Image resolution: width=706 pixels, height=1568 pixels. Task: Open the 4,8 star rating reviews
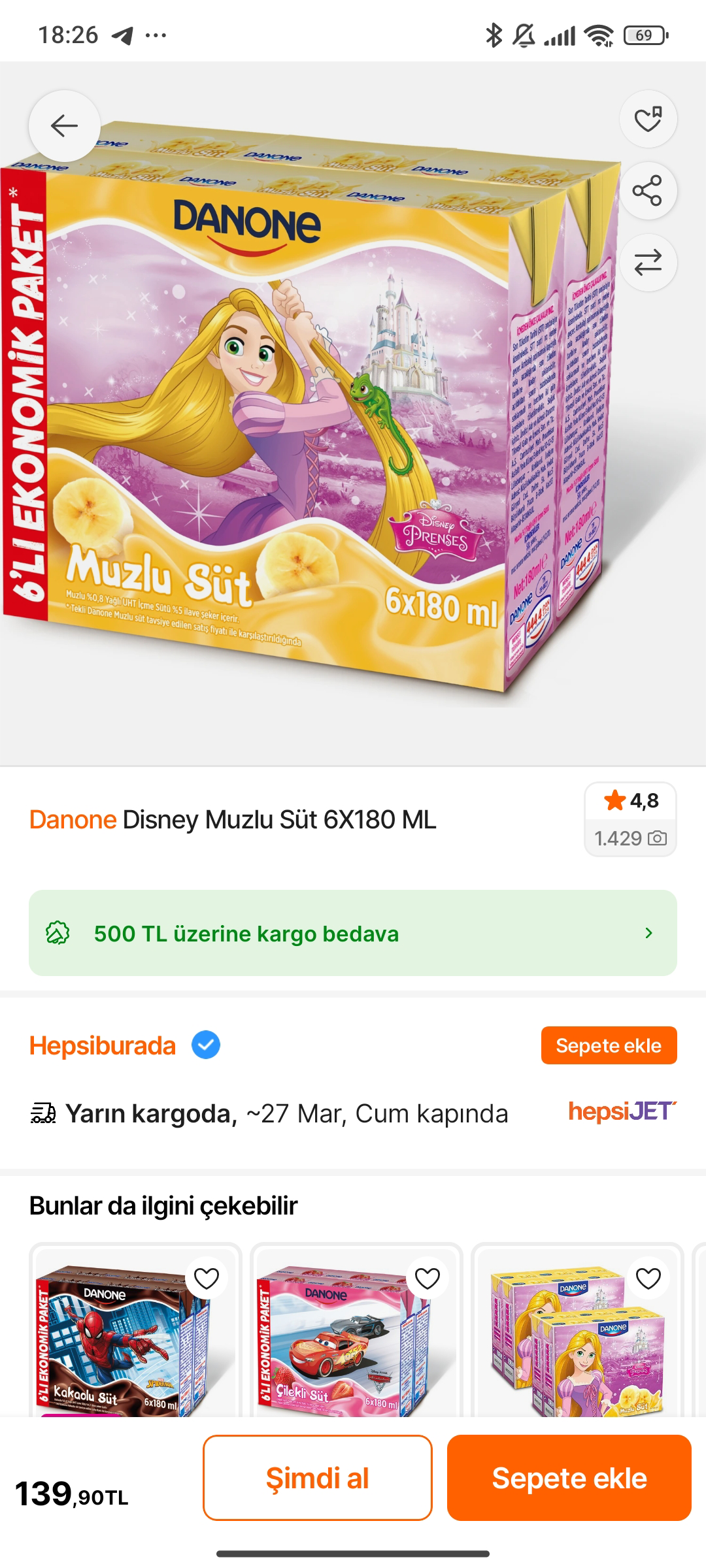[x=630, y=819]
